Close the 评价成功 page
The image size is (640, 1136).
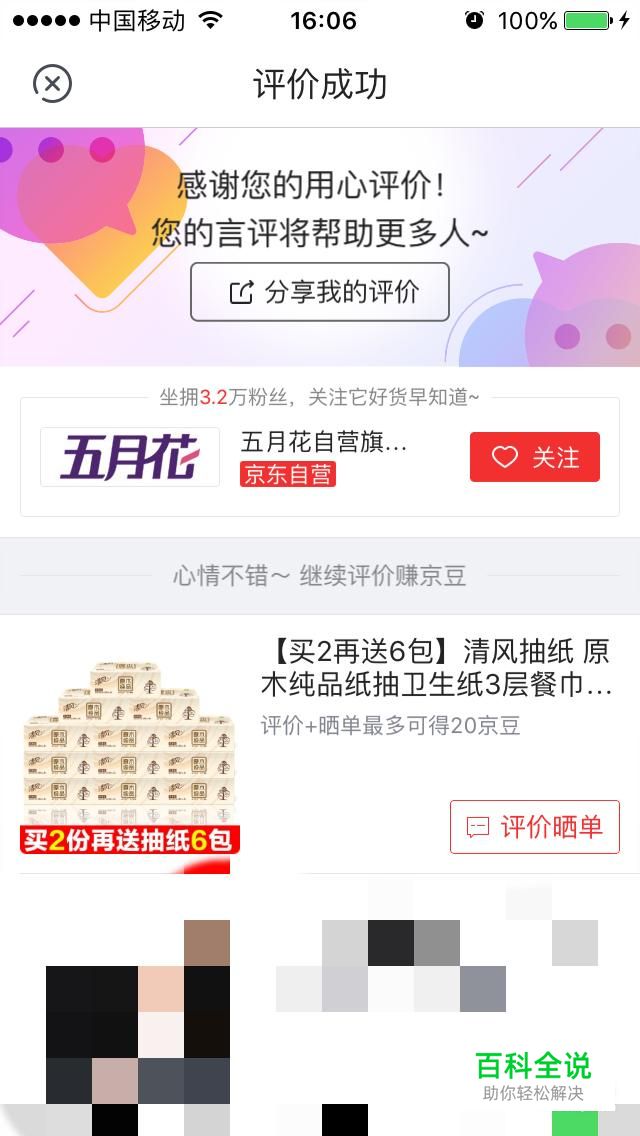pyautogui.click(x=52, y=83)
